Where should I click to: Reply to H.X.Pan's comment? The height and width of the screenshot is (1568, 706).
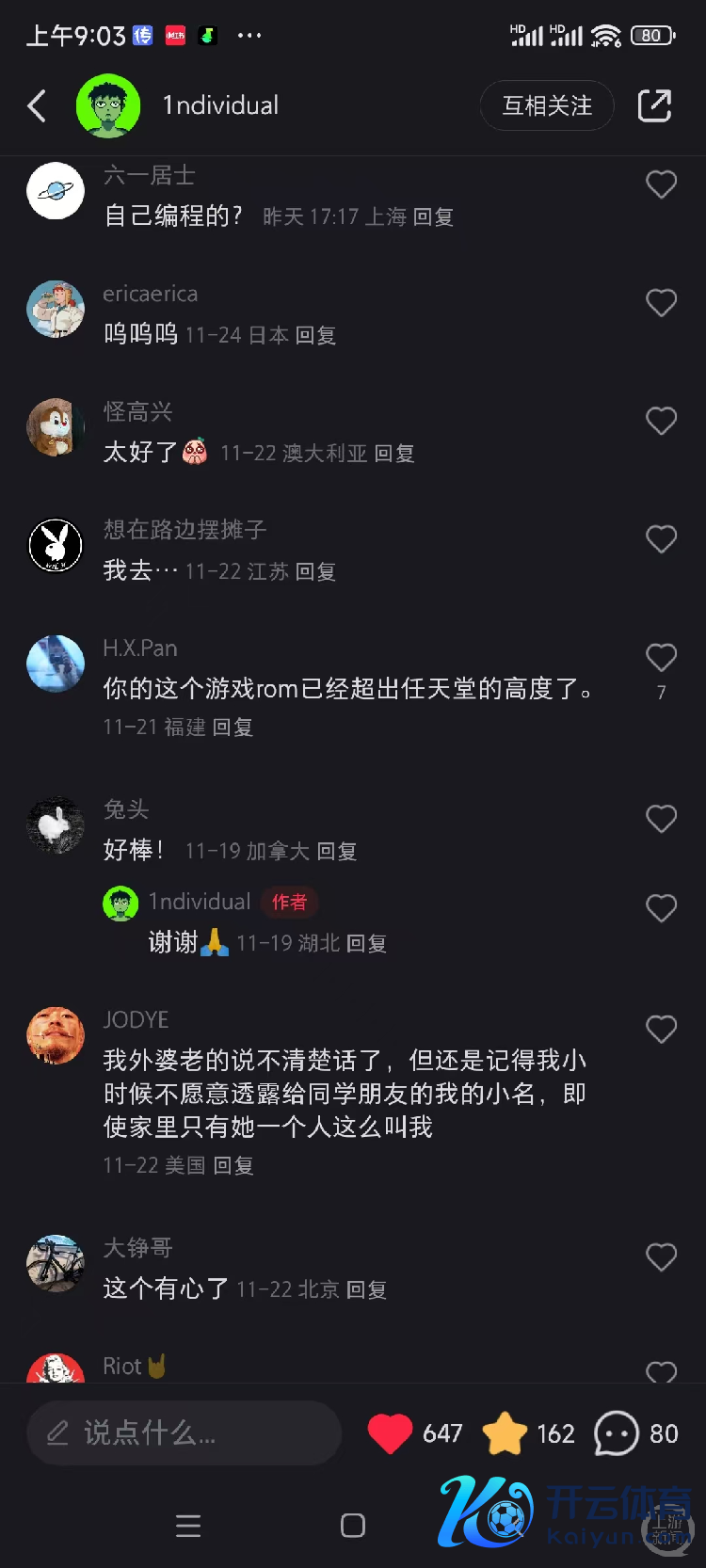pos(233,728)
